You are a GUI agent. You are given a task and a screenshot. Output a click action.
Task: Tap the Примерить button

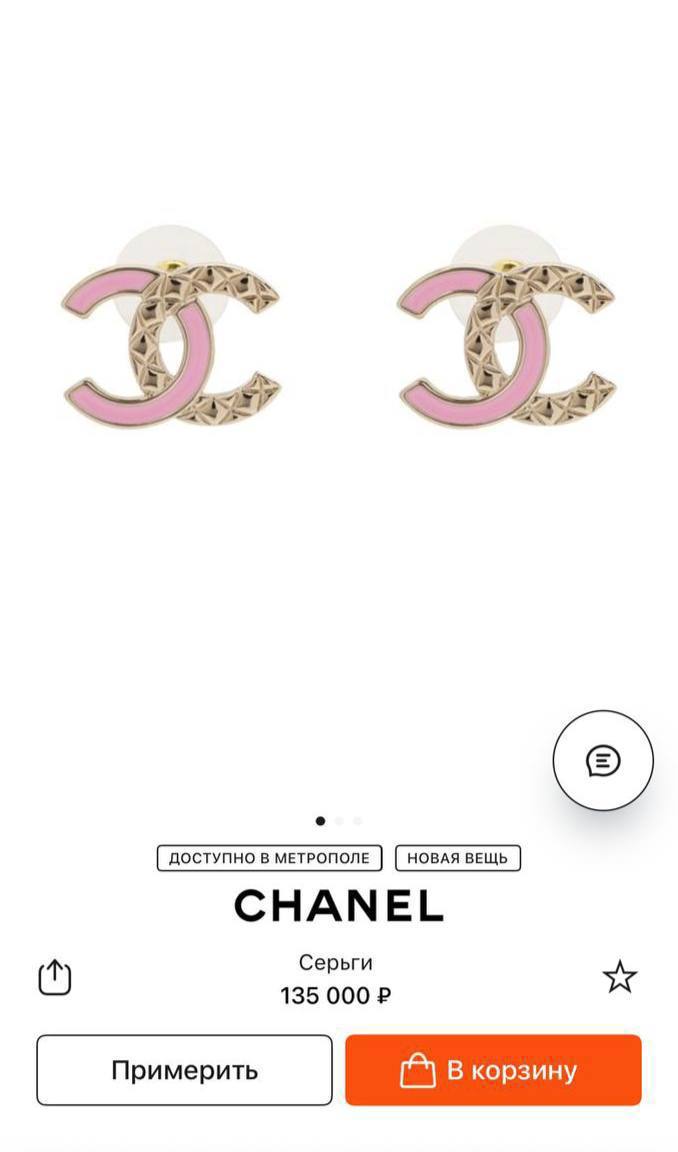[x=184, y=1070]
